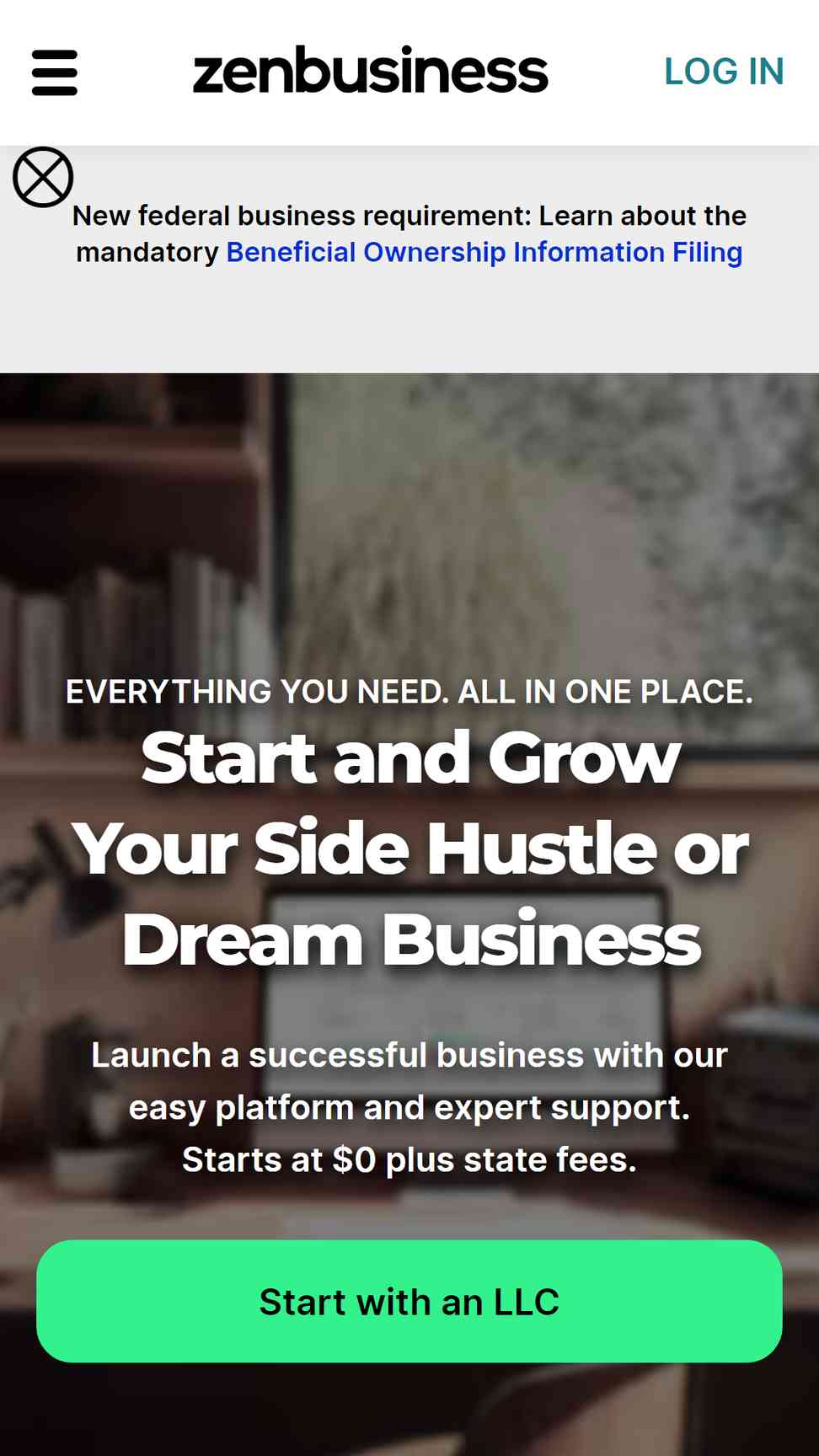The image size is (819, 1456).
Task: Dismiss the federal requirement banner
Action: pos(43,177)
